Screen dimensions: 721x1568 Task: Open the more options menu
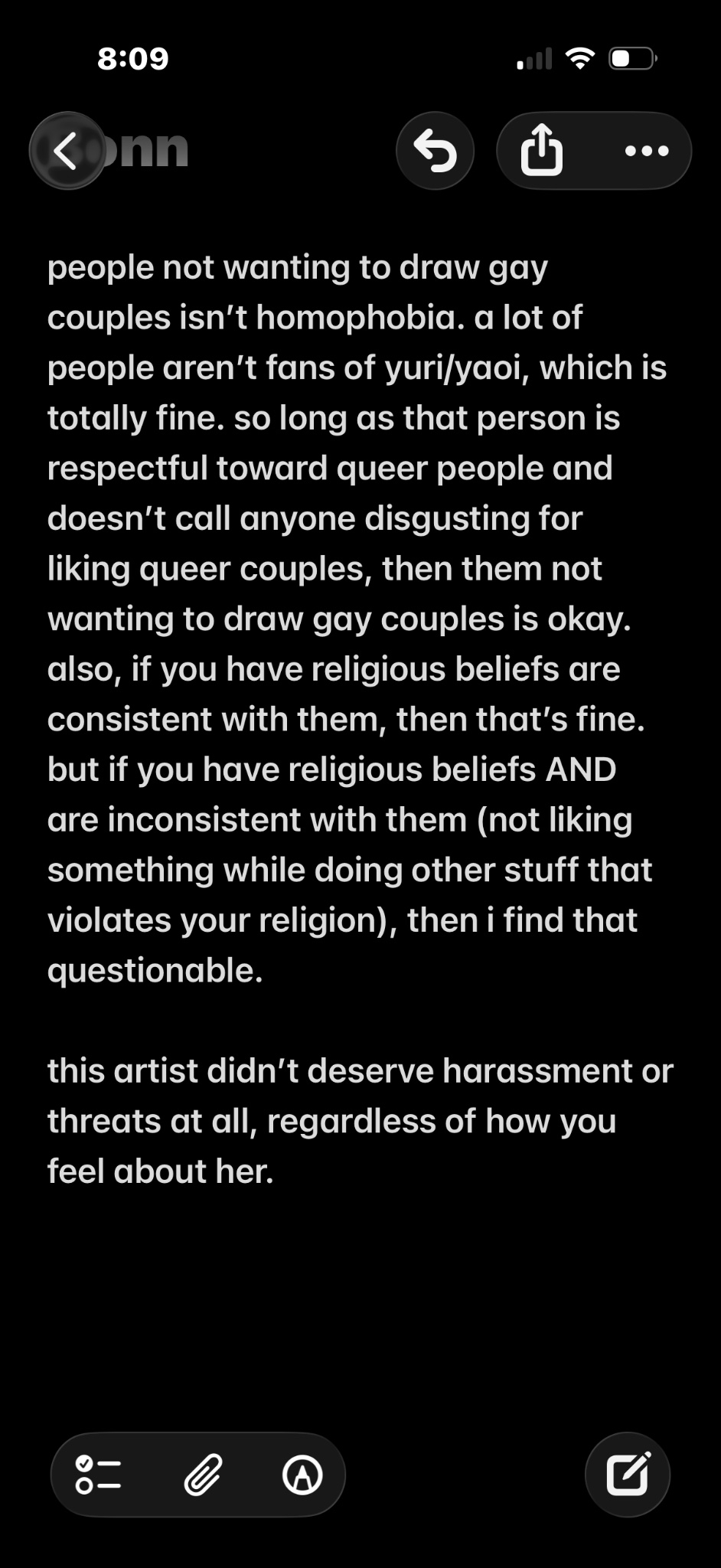tap(647, 151)
